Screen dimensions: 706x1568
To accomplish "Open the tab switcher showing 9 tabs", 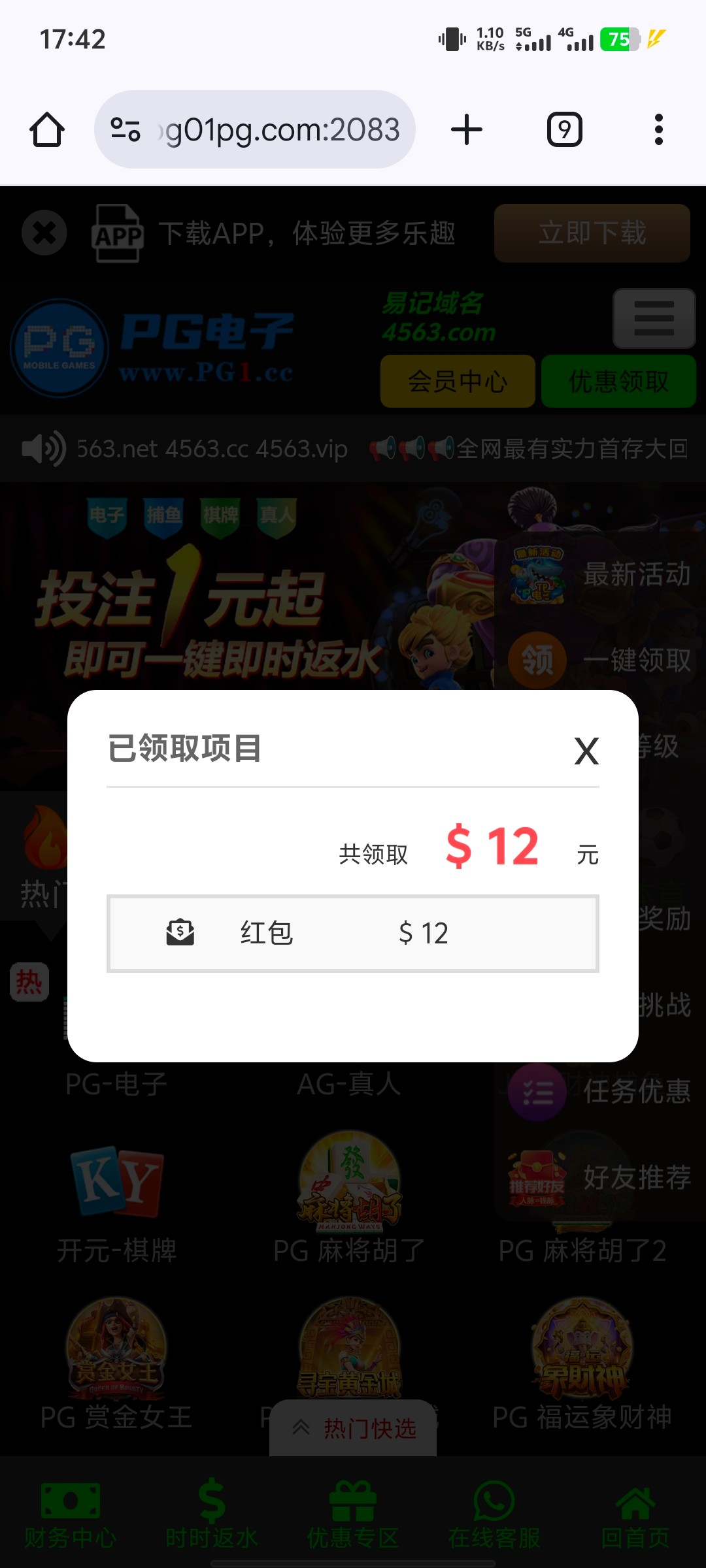I will 564,129.
